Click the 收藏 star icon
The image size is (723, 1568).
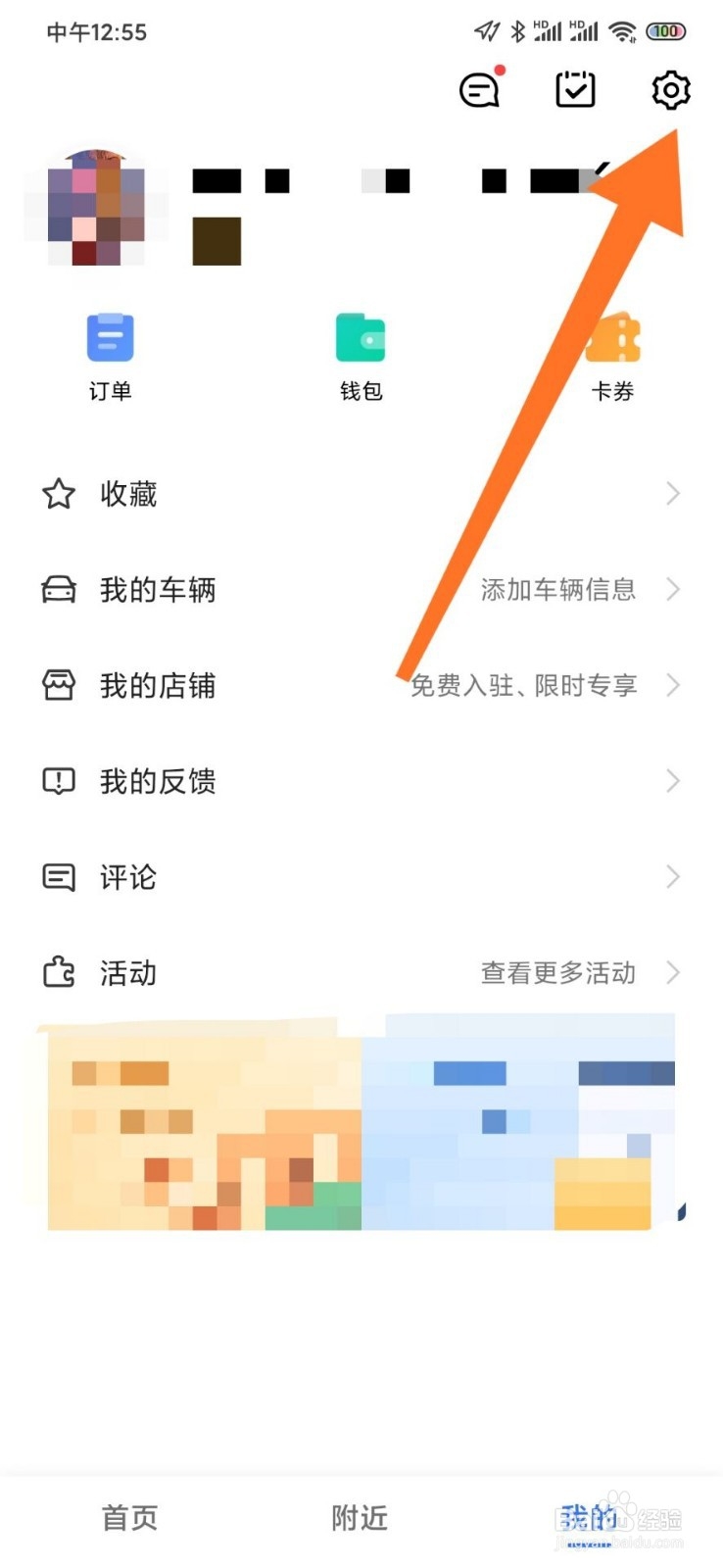[58, 493]
